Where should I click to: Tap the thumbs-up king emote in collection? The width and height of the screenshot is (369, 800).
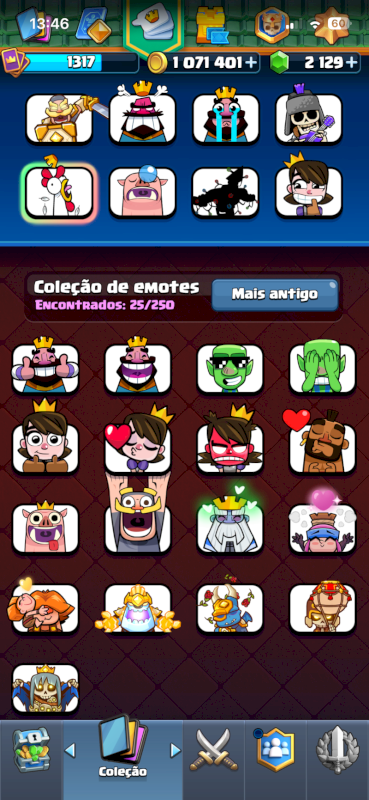click(x=45, y=365)
